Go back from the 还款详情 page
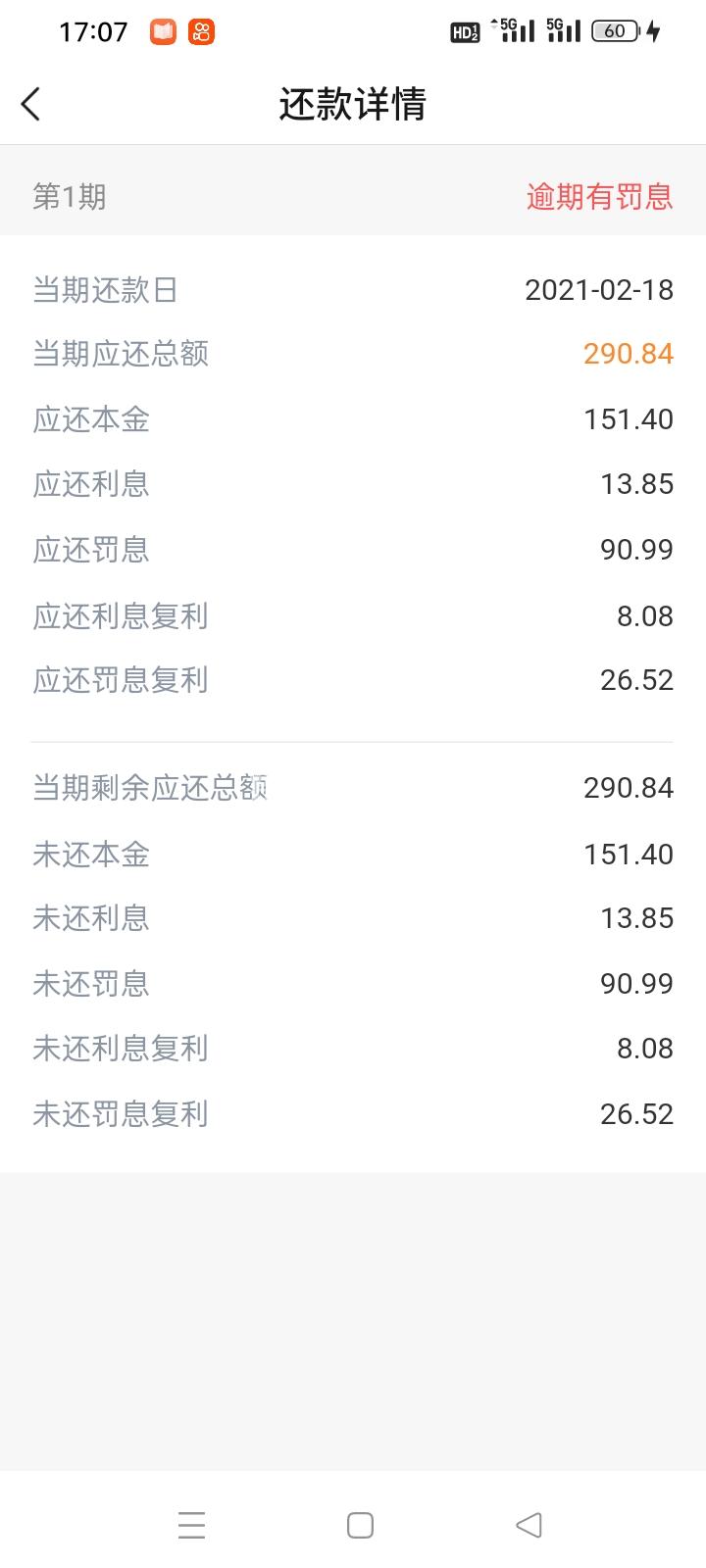Viewport: 706px width, 1568px height. 31,104
